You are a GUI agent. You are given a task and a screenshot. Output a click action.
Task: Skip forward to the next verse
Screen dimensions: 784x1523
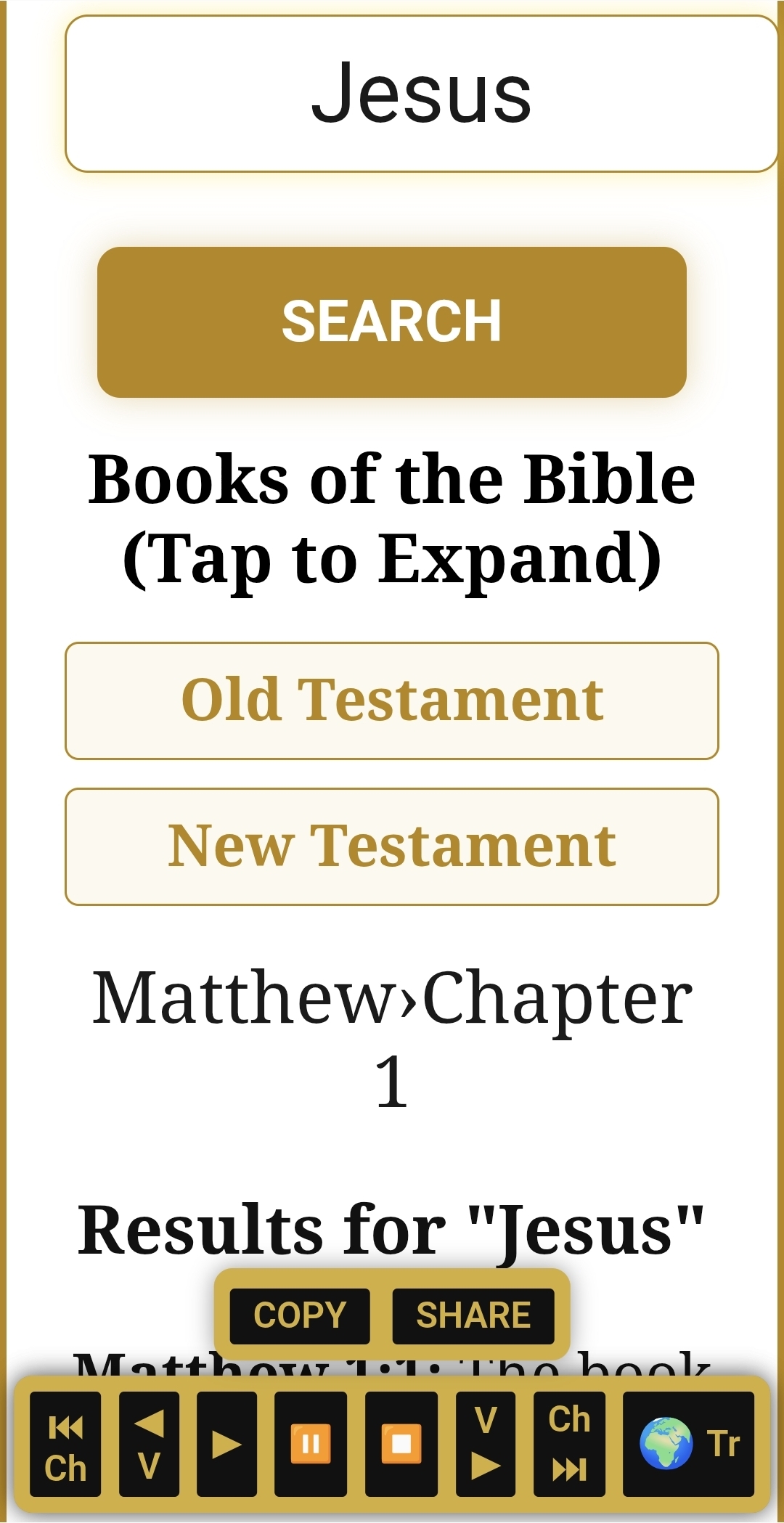(x=486, y=1444)
